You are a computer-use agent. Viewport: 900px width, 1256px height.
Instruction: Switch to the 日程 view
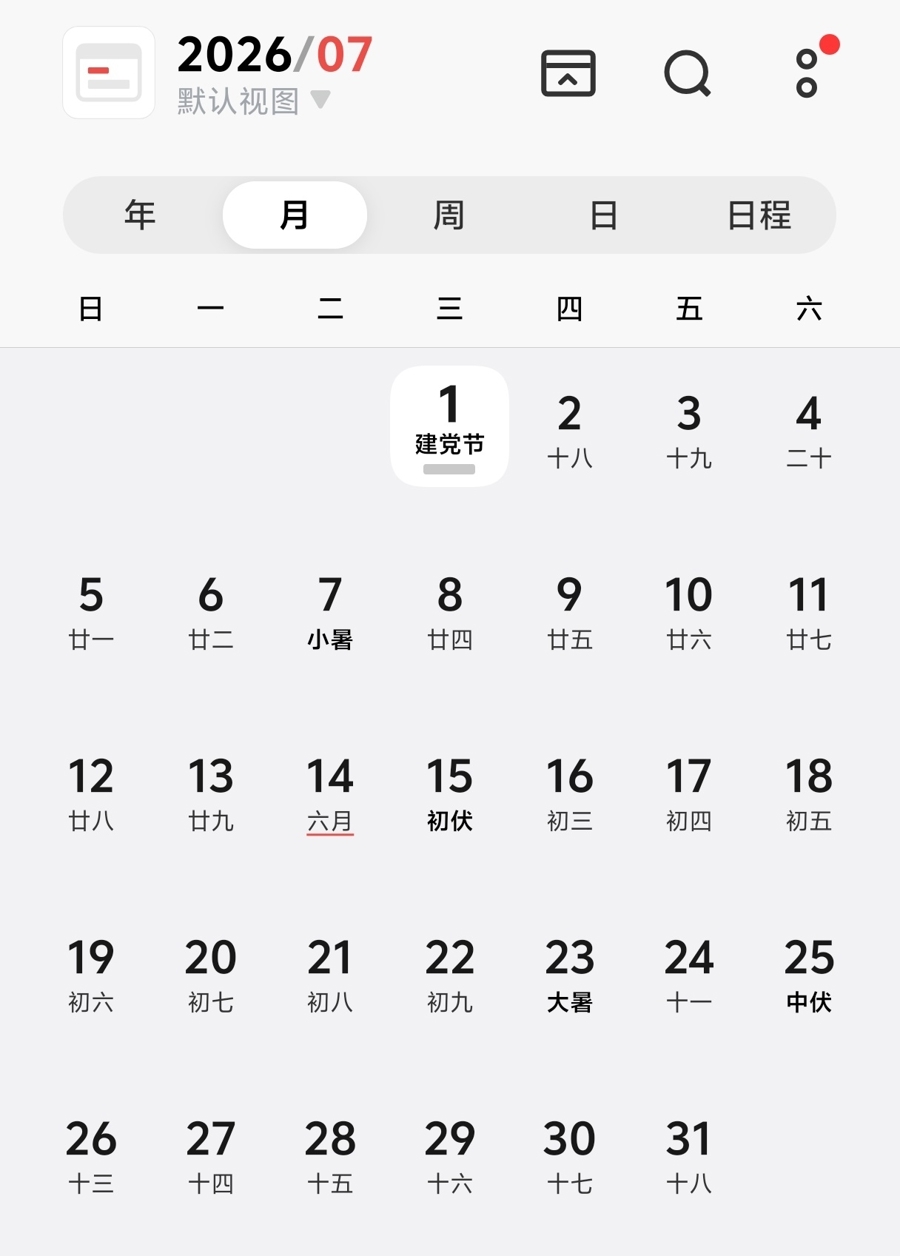click(x=758, y=215)
